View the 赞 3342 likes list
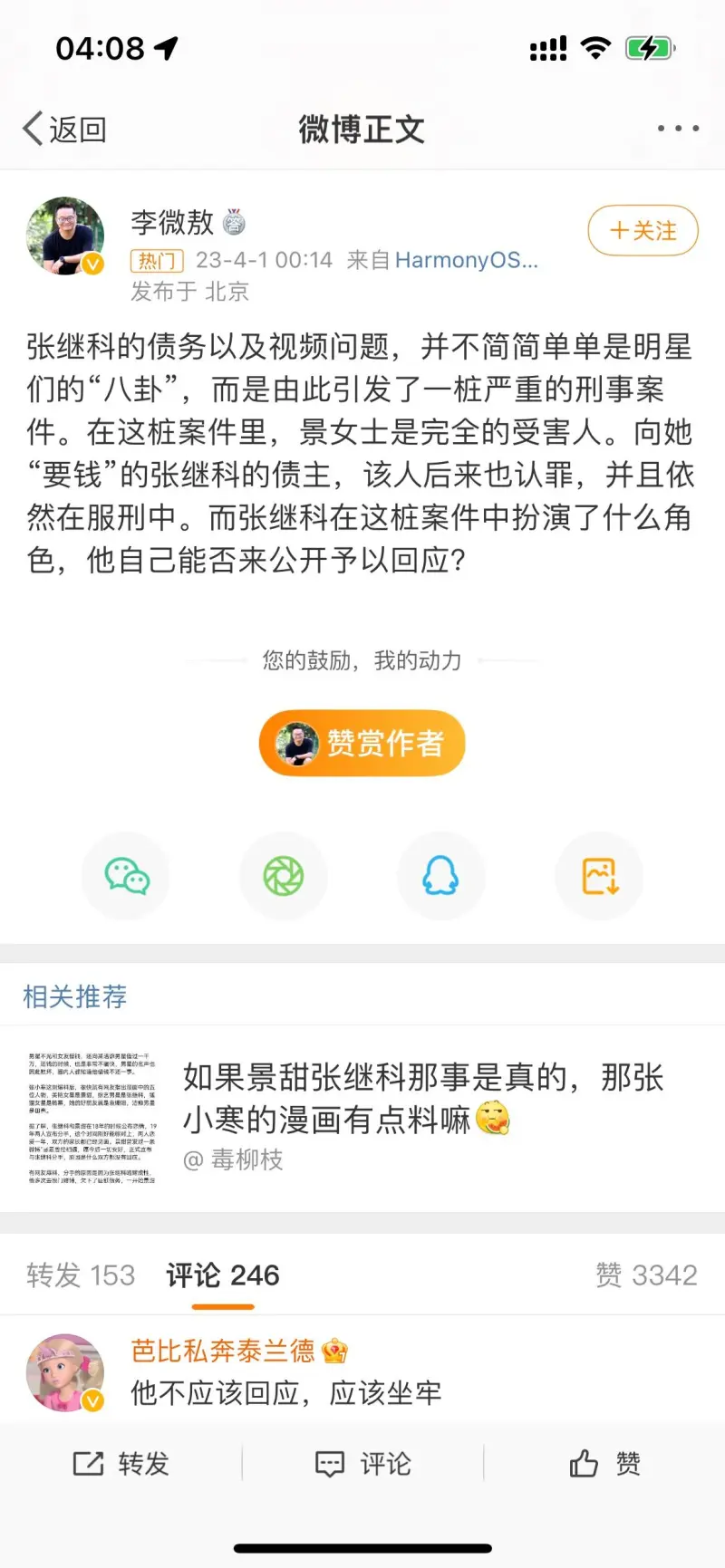The image size is (725, 1568). 645,1275
